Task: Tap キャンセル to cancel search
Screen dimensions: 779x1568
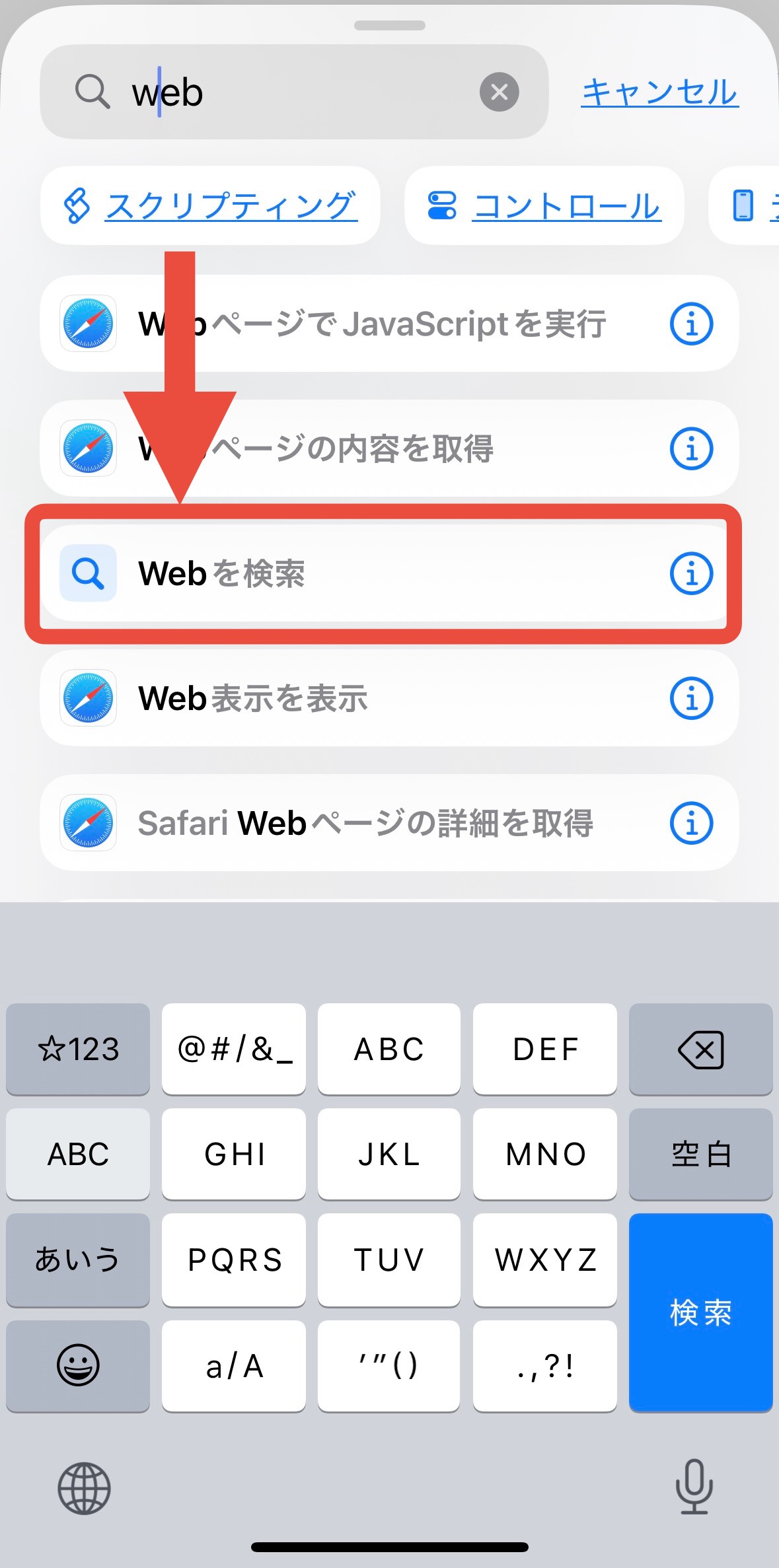Action: tap(660, 92)
